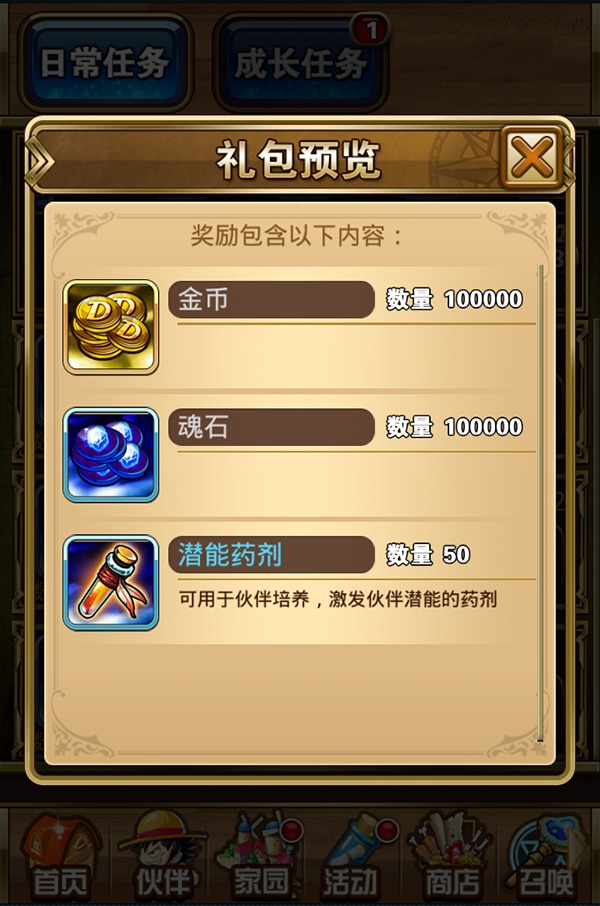Switch to the 日常任务 tab
600x906 pixels.
pos(104,63)
